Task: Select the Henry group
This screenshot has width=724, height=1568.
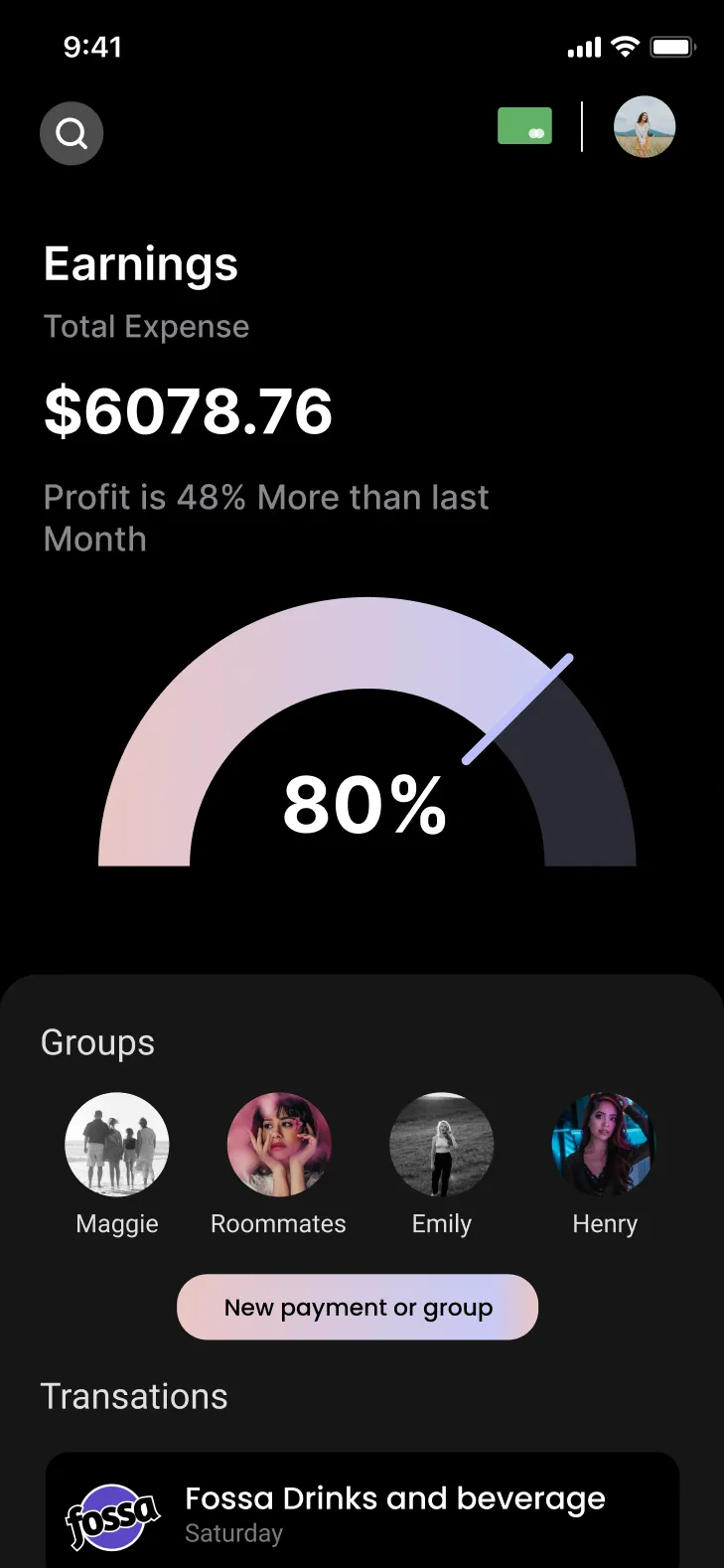Action: pos(604,1145)
